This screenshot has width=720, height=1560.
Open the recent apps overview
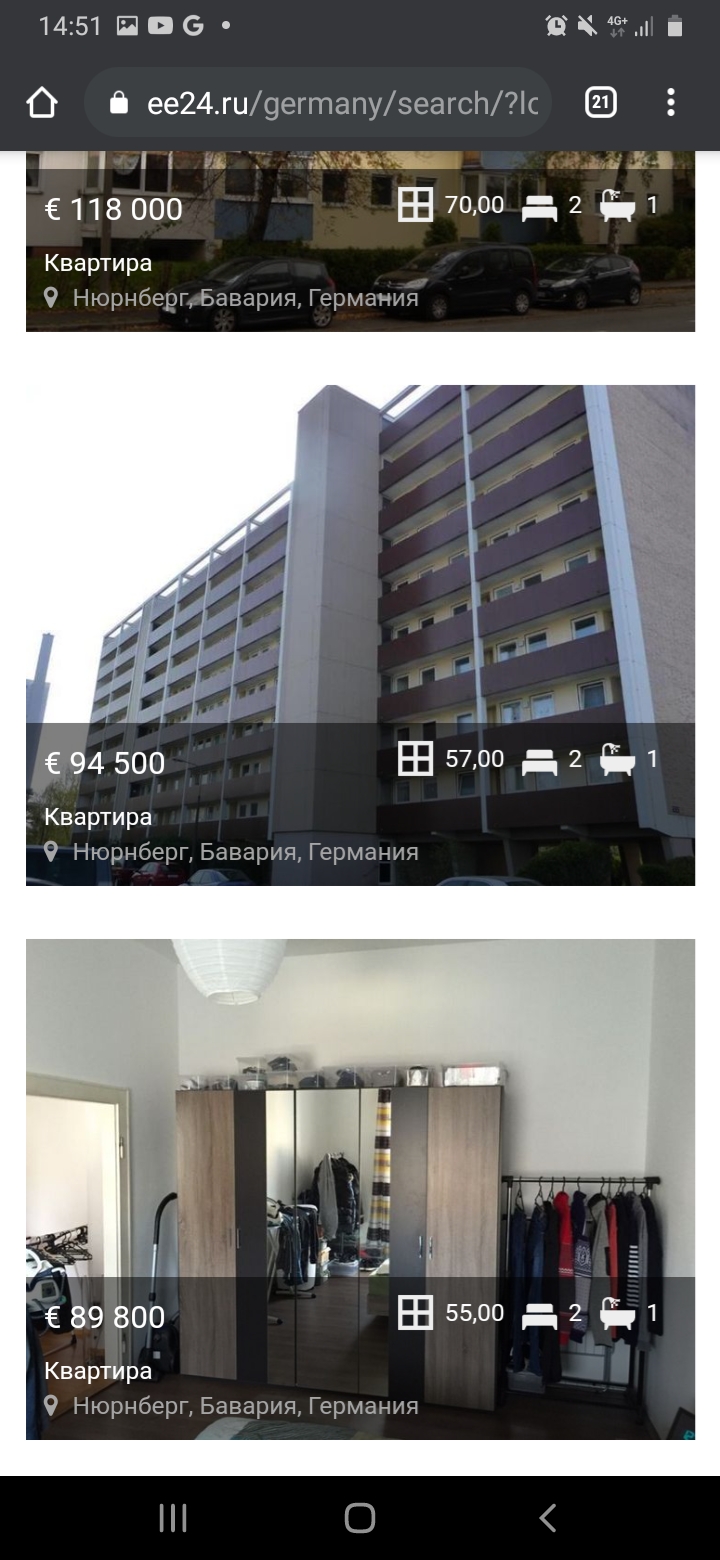point(173,1518)
